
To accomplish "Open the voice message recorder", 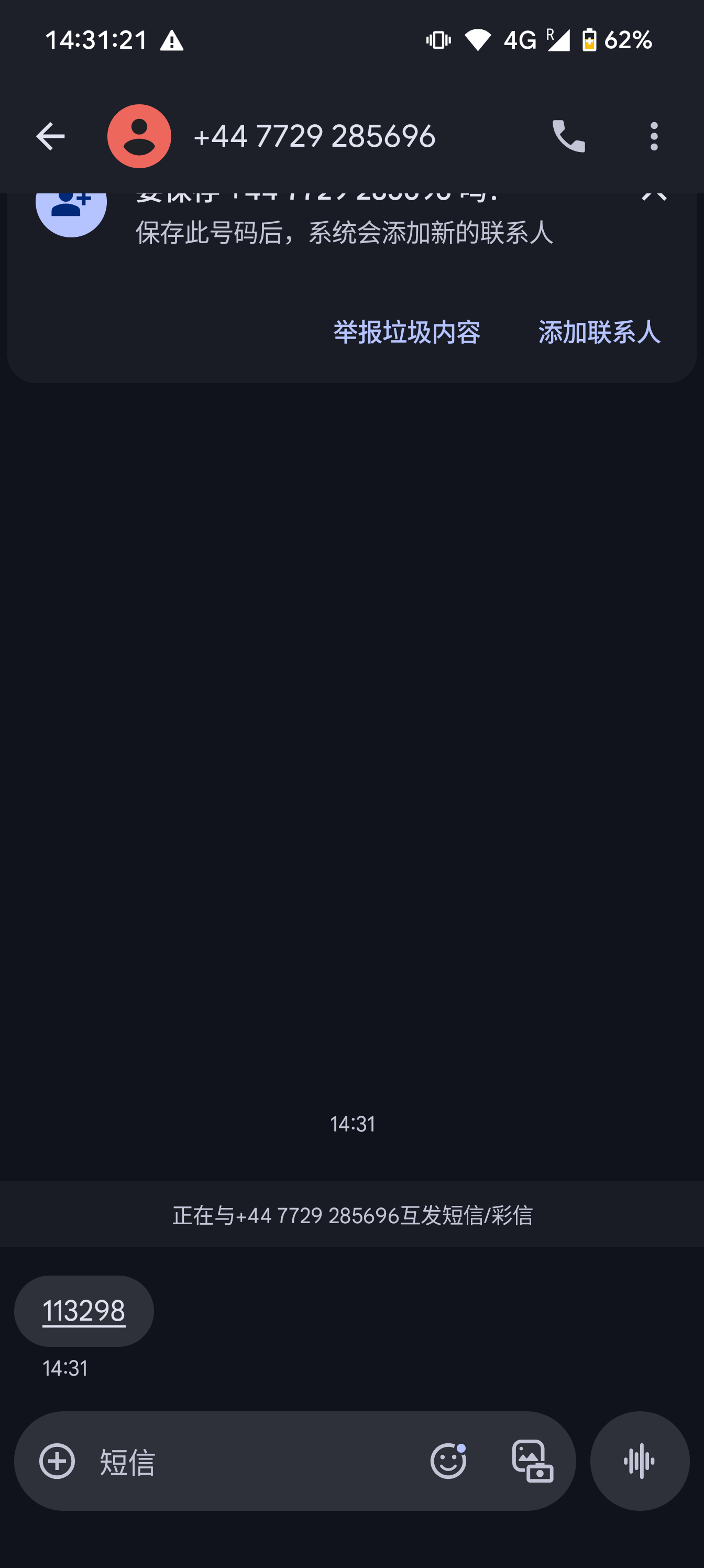I will [640, 1460].
